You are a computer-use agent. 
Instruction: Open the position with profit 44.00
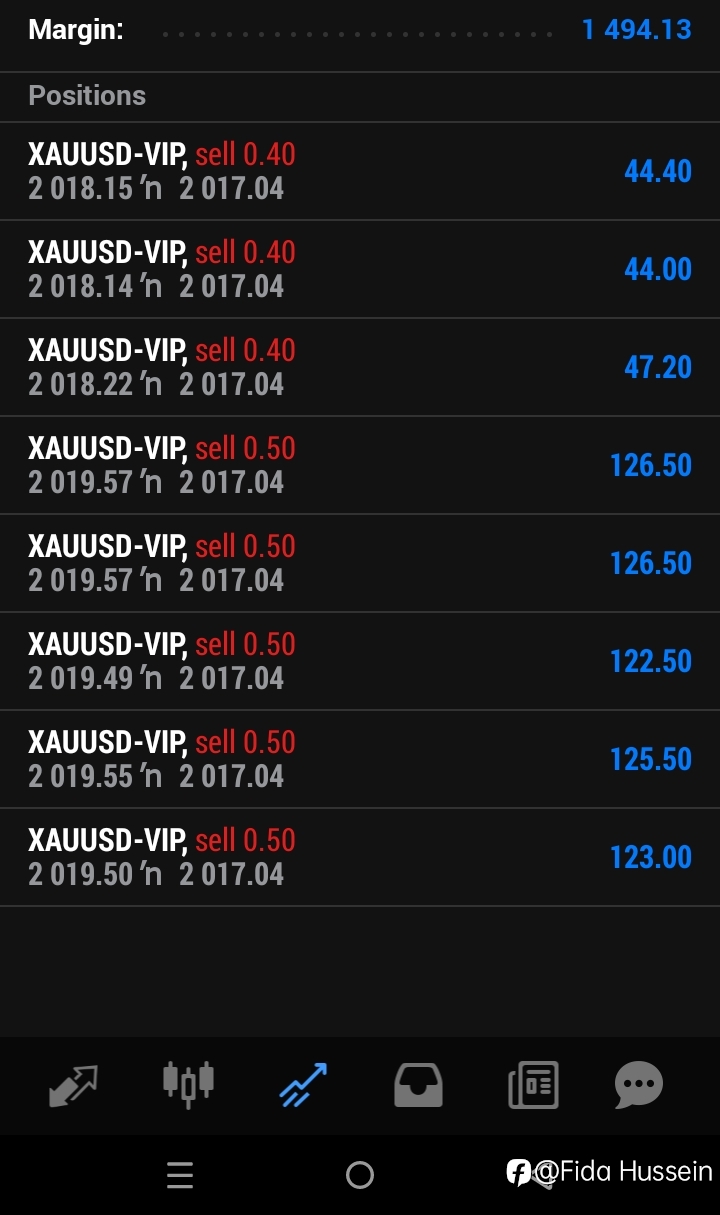coord(360,269)
